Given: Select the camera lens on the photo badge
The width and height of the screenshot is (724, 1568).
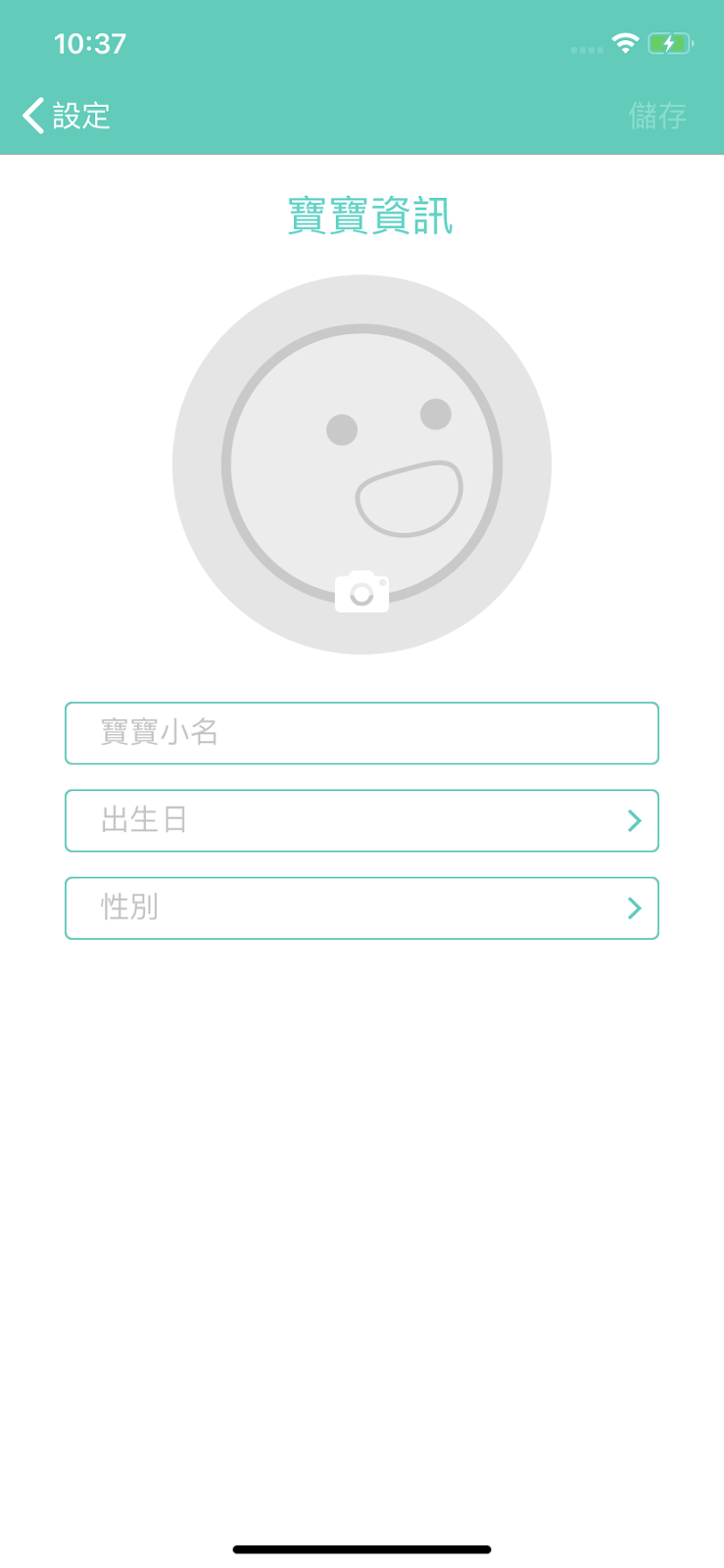Looking at the screenshot, I should pyautogui.click(x=361, y=592).
